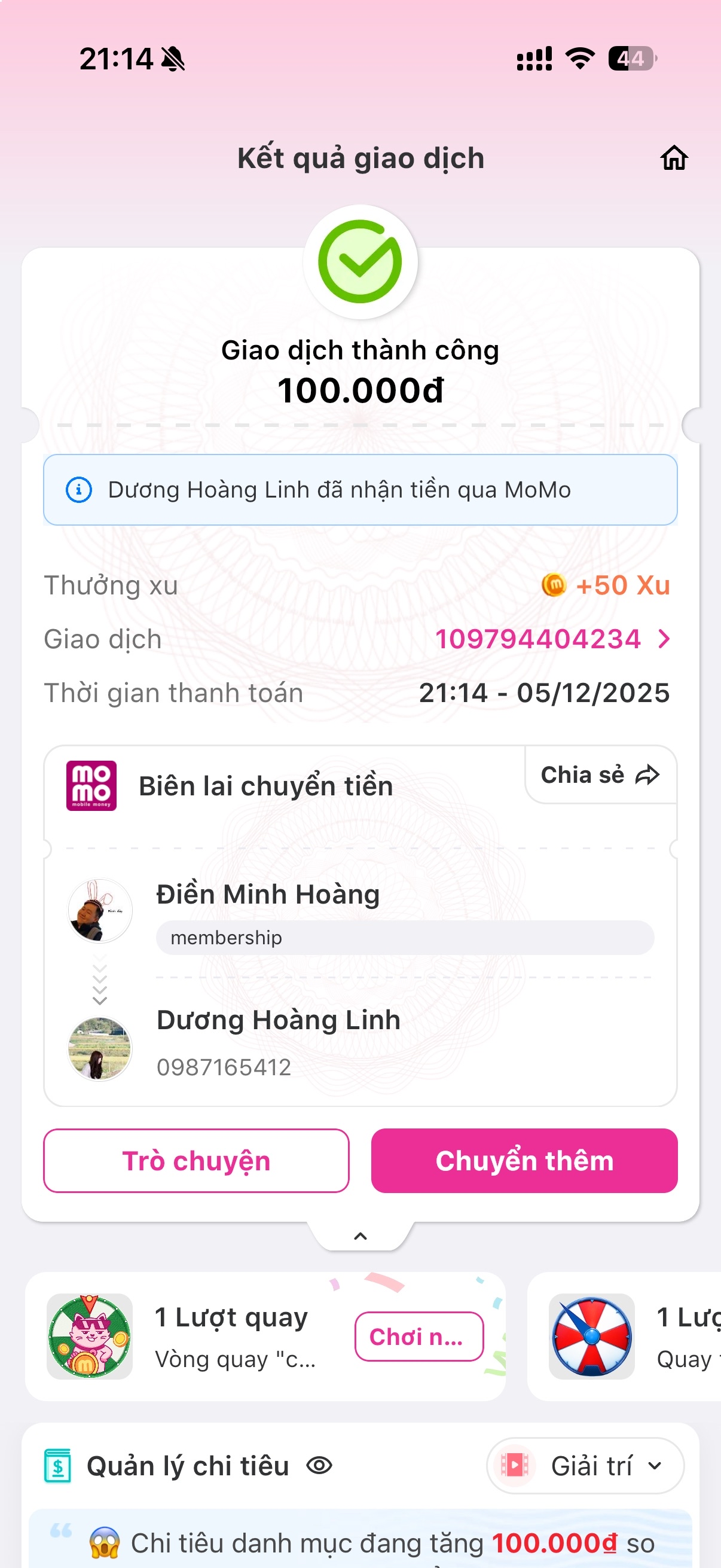721x1568 pixels.
Task: Share the transfer receipt via Chia sẻ
Action: click(x=600, y=775)
